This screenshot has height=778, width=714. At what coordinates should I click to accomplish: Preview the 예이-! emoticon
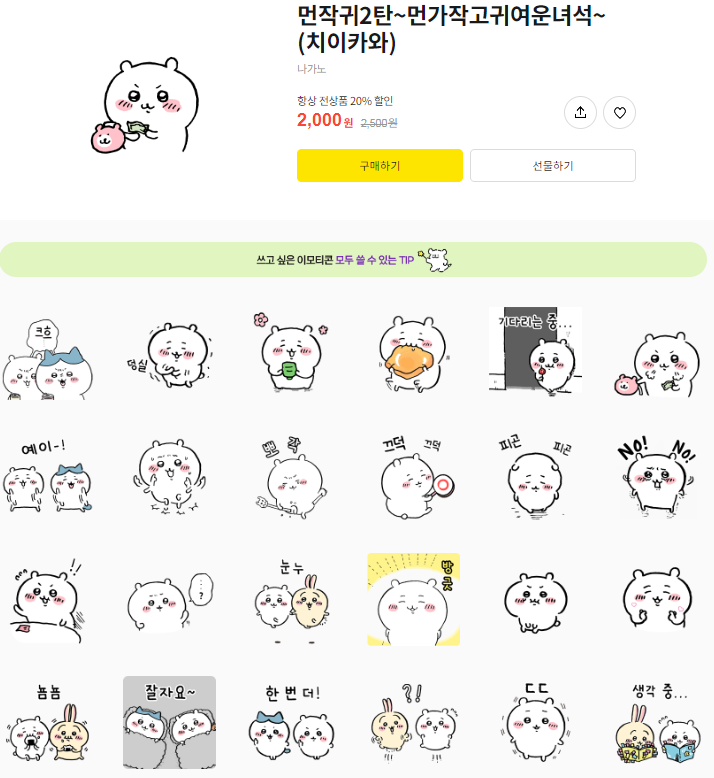tap(46, 477)
